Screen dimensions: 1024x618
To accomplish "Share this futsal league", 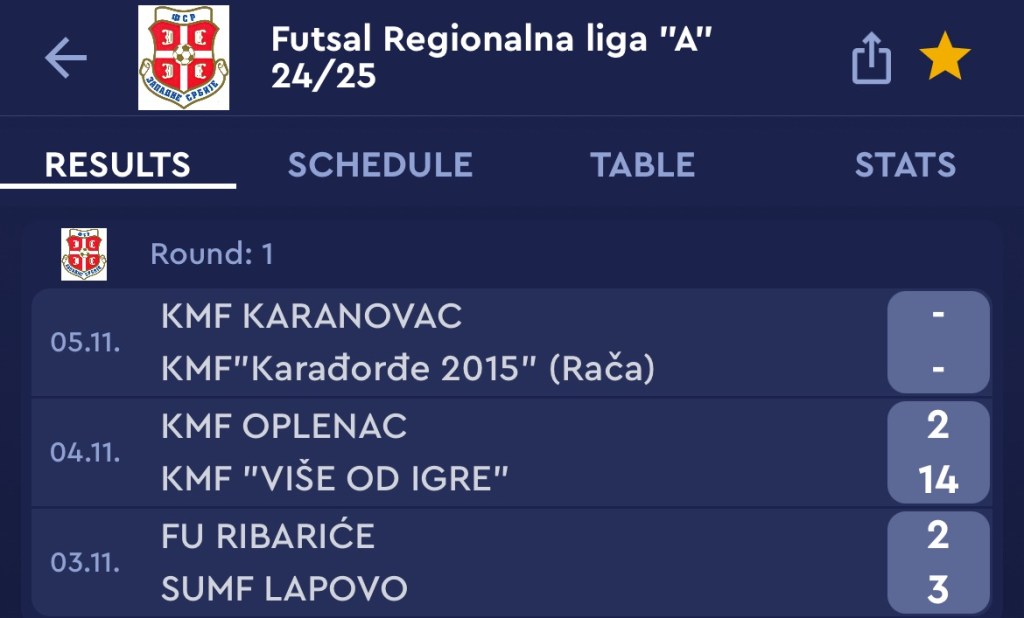I will [870, 59].
